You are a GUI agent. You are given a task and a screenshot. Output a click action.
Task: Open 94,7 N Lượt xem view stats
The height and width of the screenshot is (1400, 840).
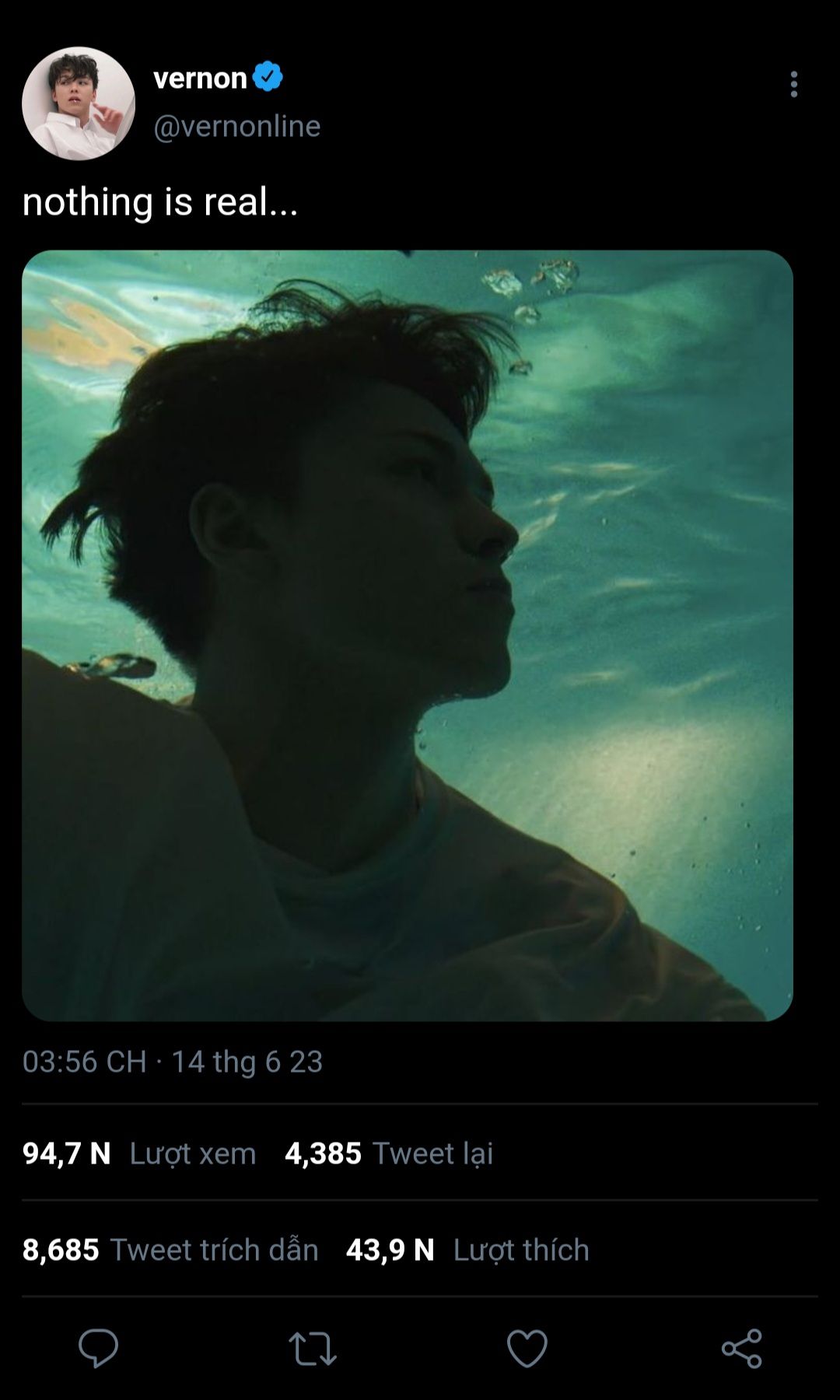click(x=139, y=1153)
